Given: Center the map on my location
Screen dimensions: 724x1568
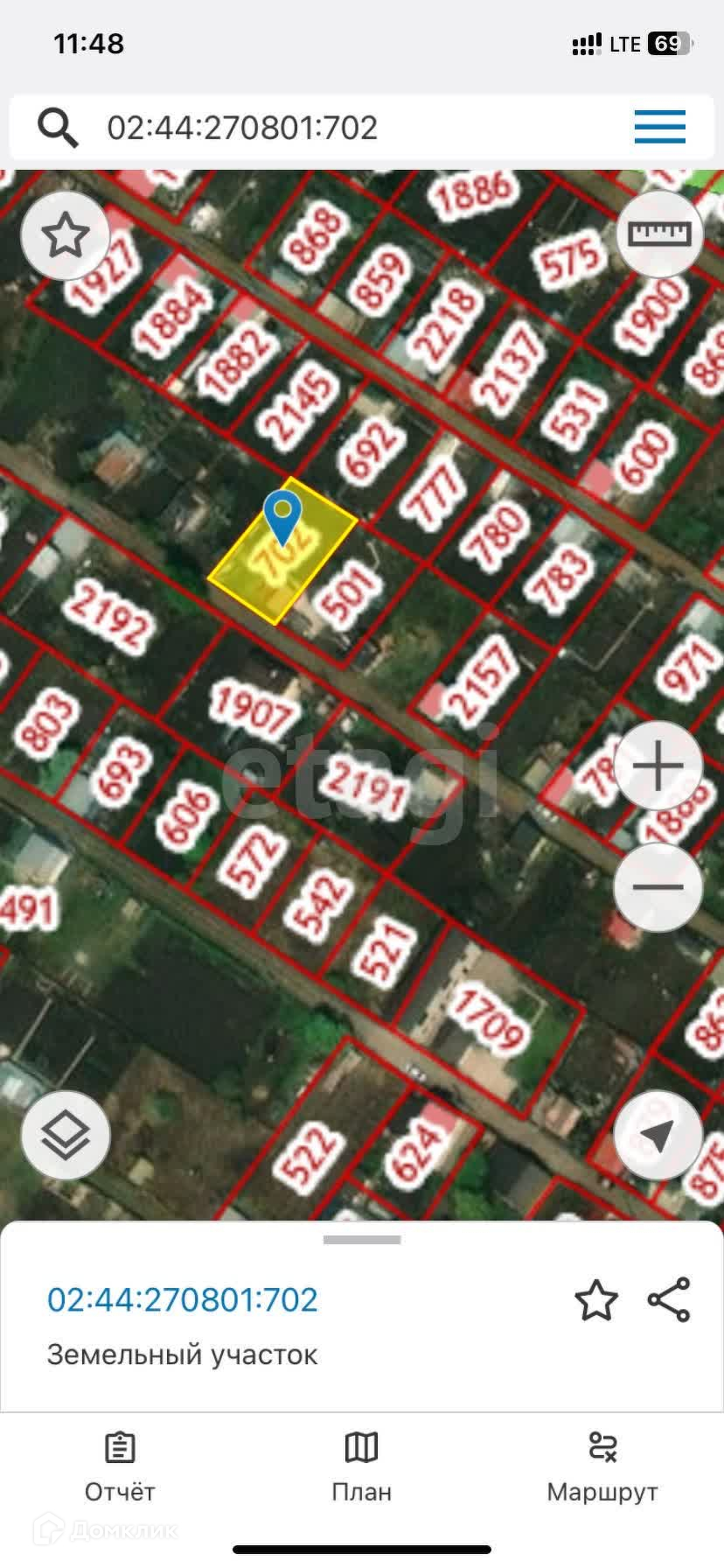Looking at the screenshot, I should (x=658, y=1136).
